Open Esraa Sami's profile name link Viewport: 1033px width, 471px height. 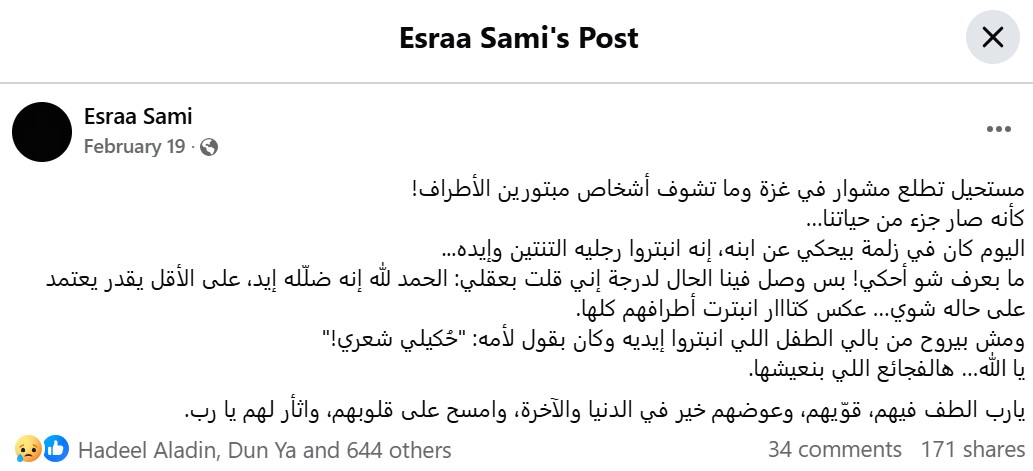pos(138,117)
